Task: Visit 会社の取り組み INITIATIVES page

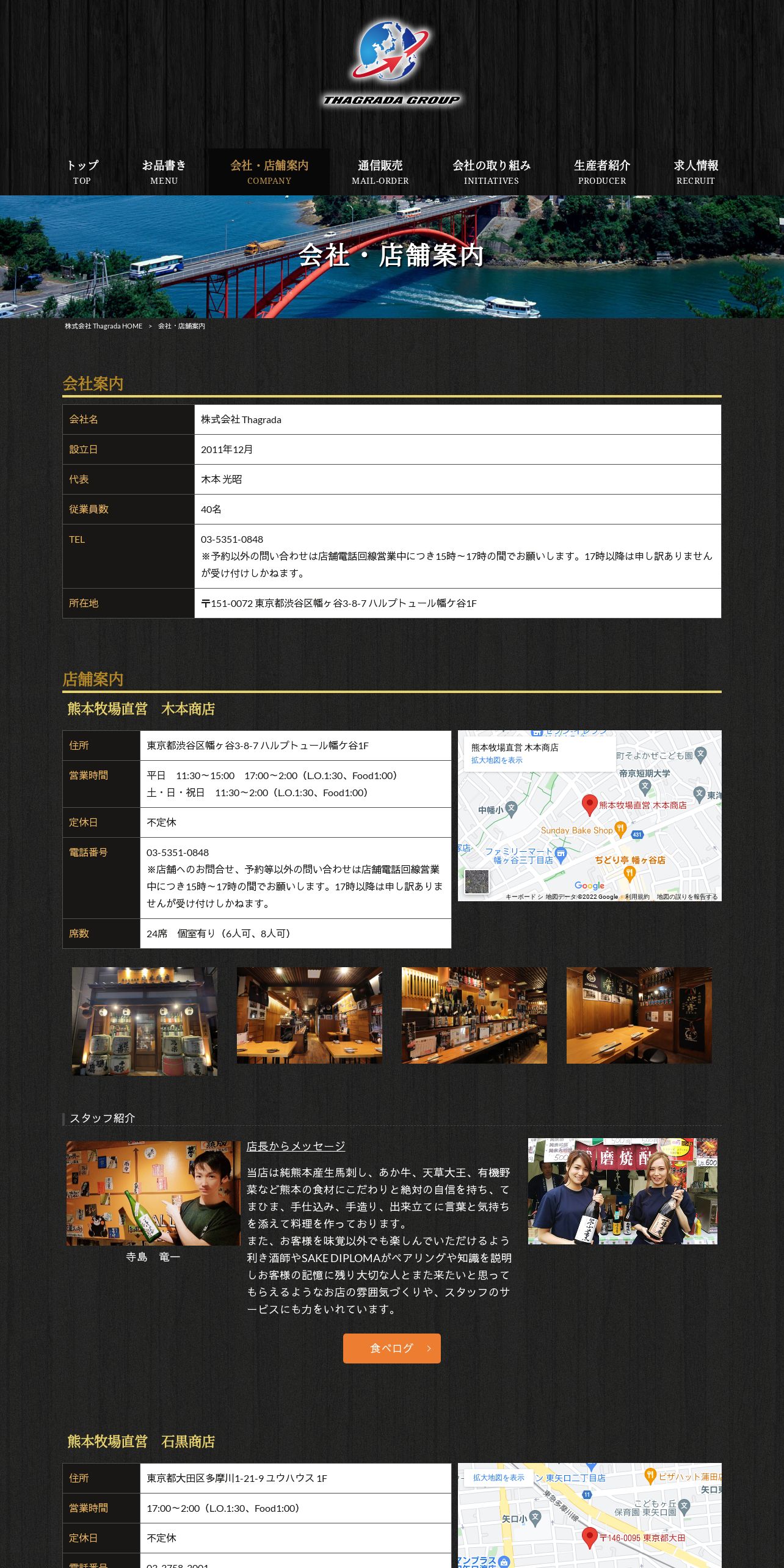Action: (491, 172)
